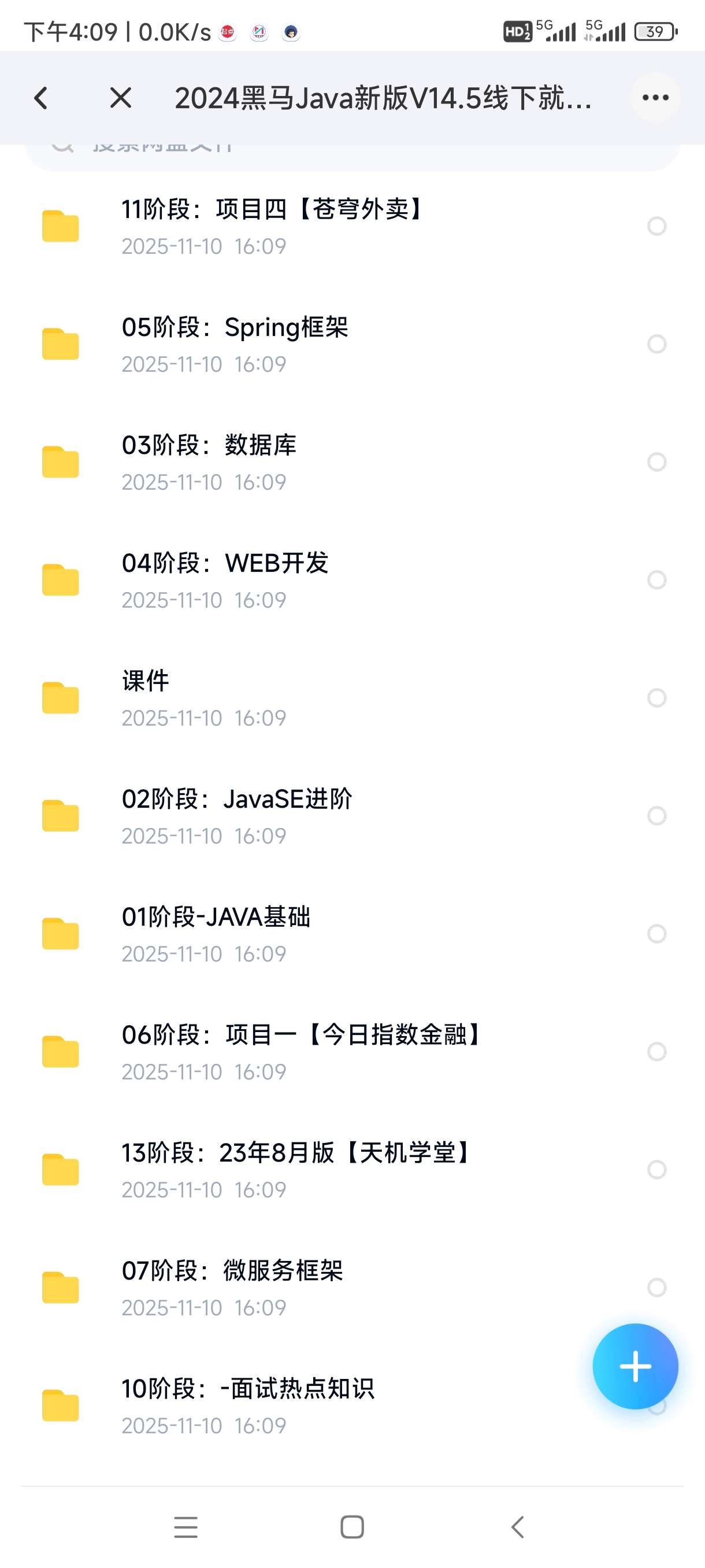Open the three-dot overflow menu

coord(655,97)
